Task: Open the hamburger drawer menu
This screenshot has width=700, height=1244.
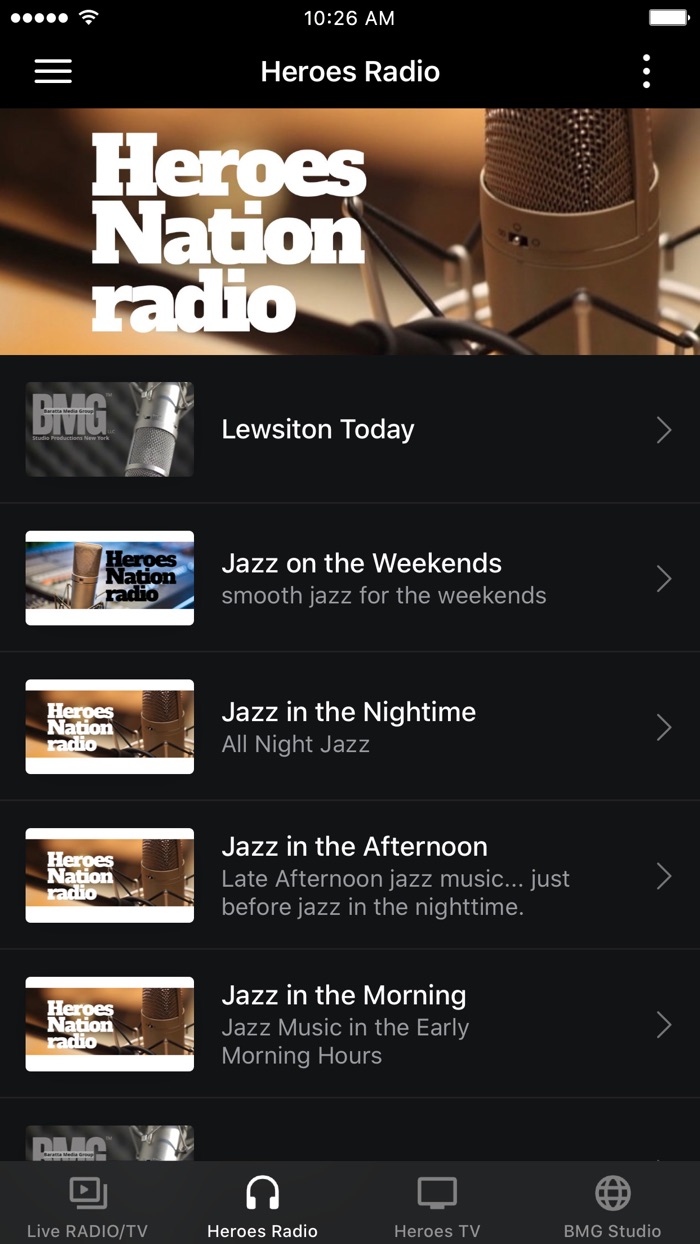Action: point(53,72)
